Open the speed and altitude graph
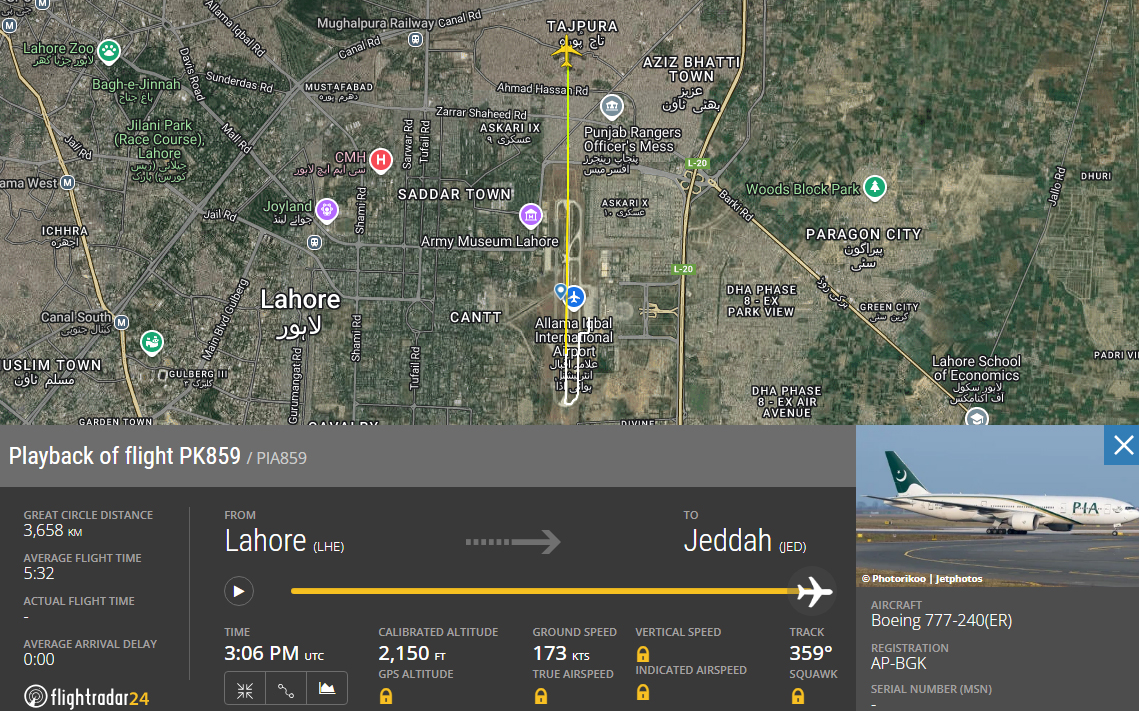Image resolution: width=1139 pixels, height=711 pixels. click(327, 688)
